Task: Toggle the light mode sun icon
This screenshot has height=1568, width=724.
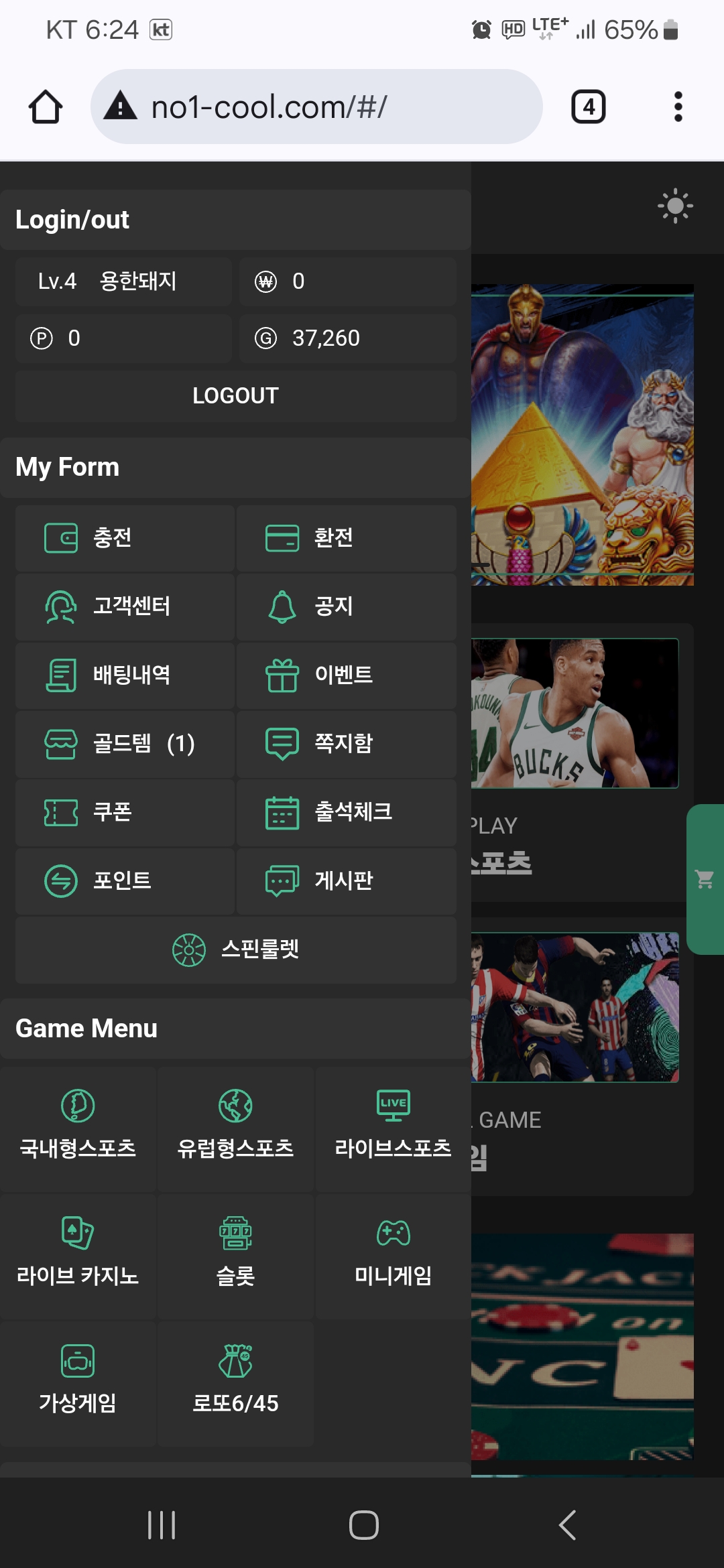Action: 675,206
